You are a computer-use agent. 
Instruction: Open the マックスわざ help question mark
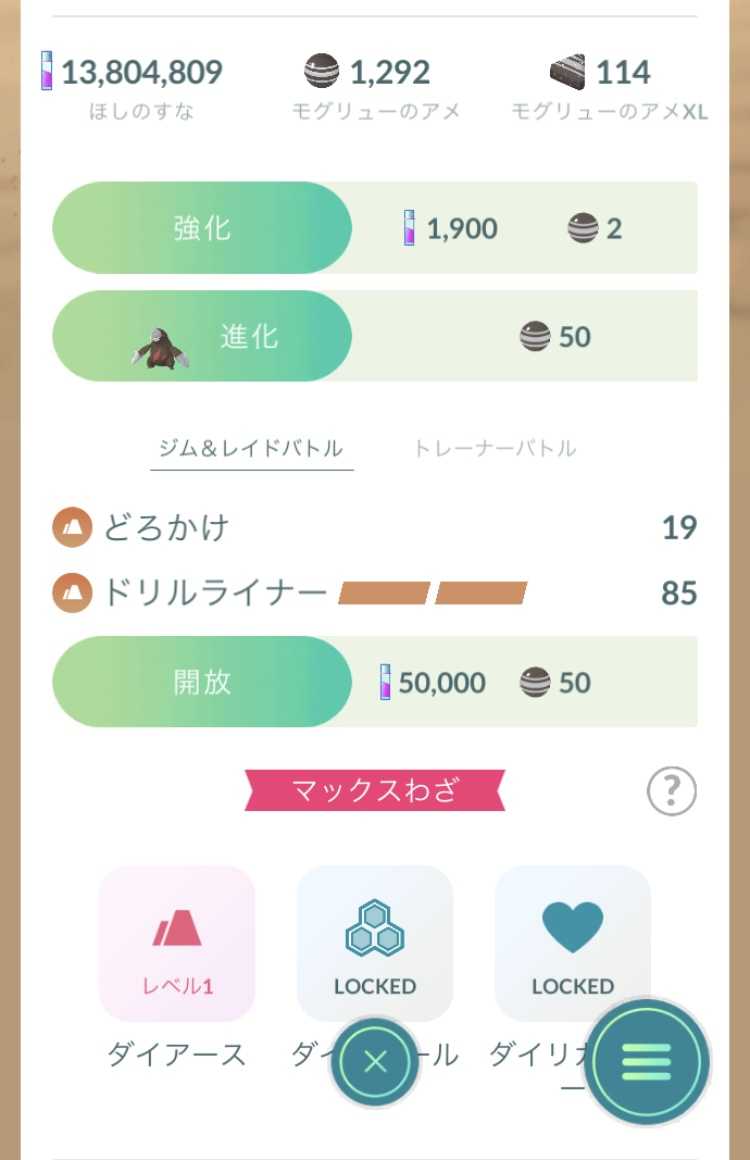tap(671, 793)
